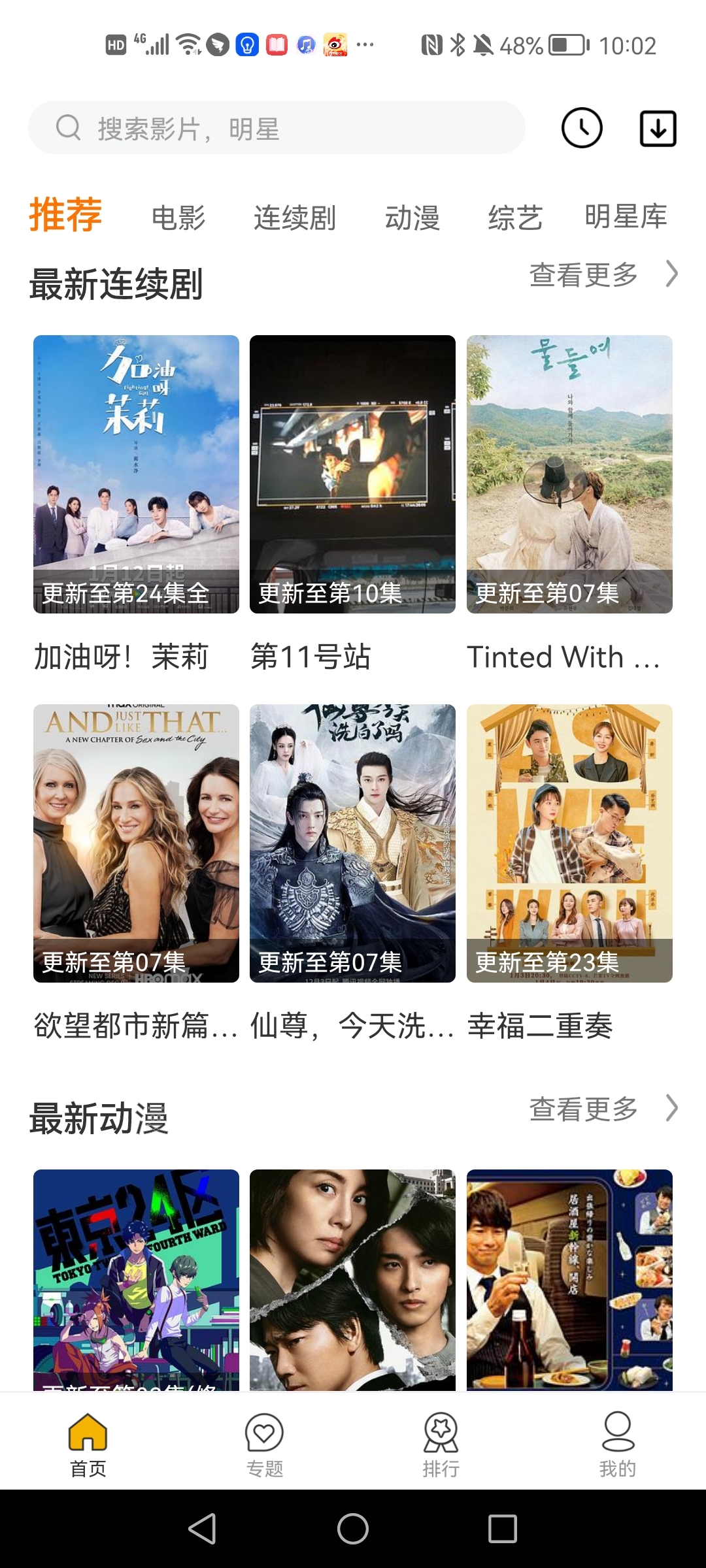This screenshot has height=1568, width=706.
Task: Open the 我的 bottom tab
Action: (x=617, y=1445)
